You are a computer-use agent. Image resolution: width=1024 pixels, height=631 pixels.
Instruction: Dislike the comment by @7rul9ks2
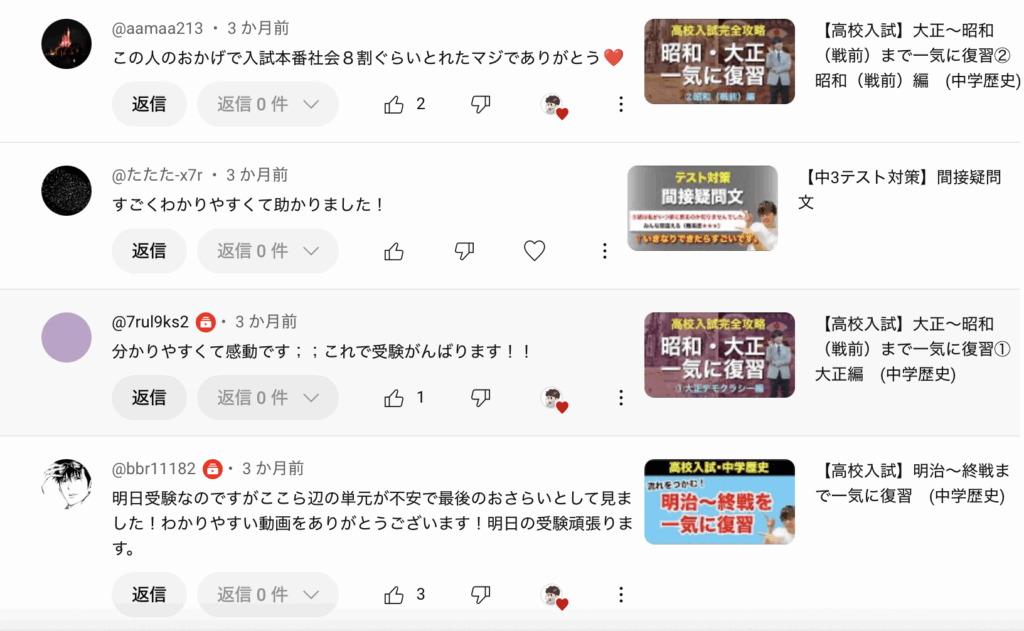480,398
